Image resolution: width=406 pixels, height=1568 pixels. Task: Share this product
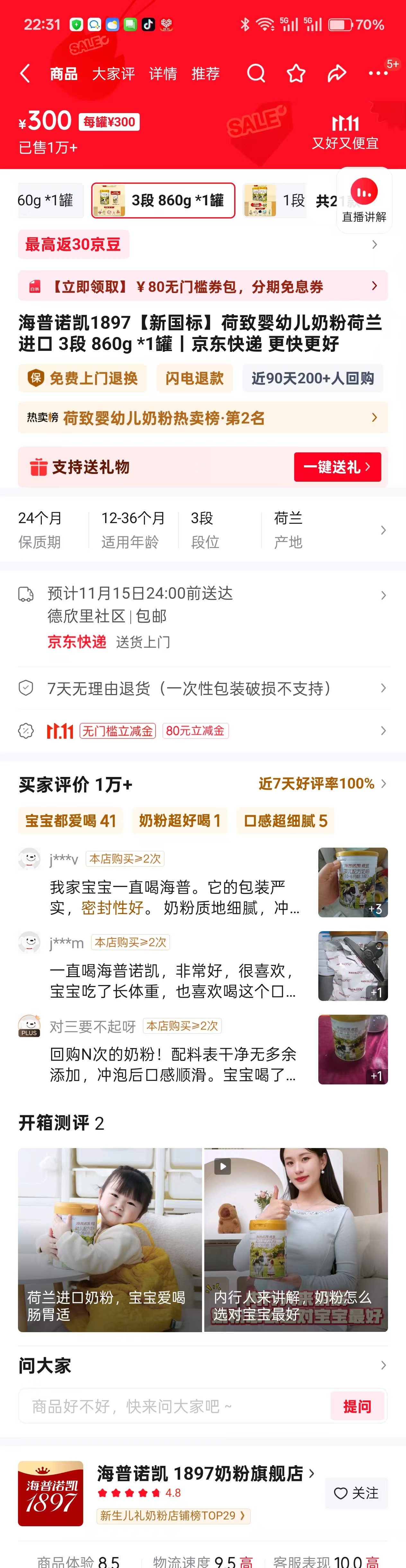337,74
